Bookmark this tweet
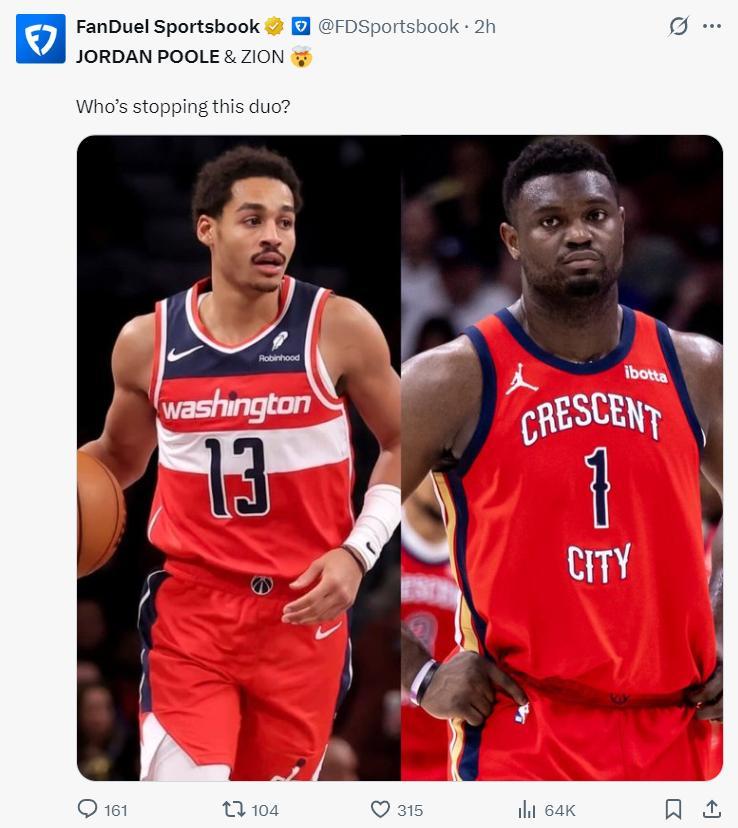The height and width of the screenshot is (828, 738). click(674, 809)
